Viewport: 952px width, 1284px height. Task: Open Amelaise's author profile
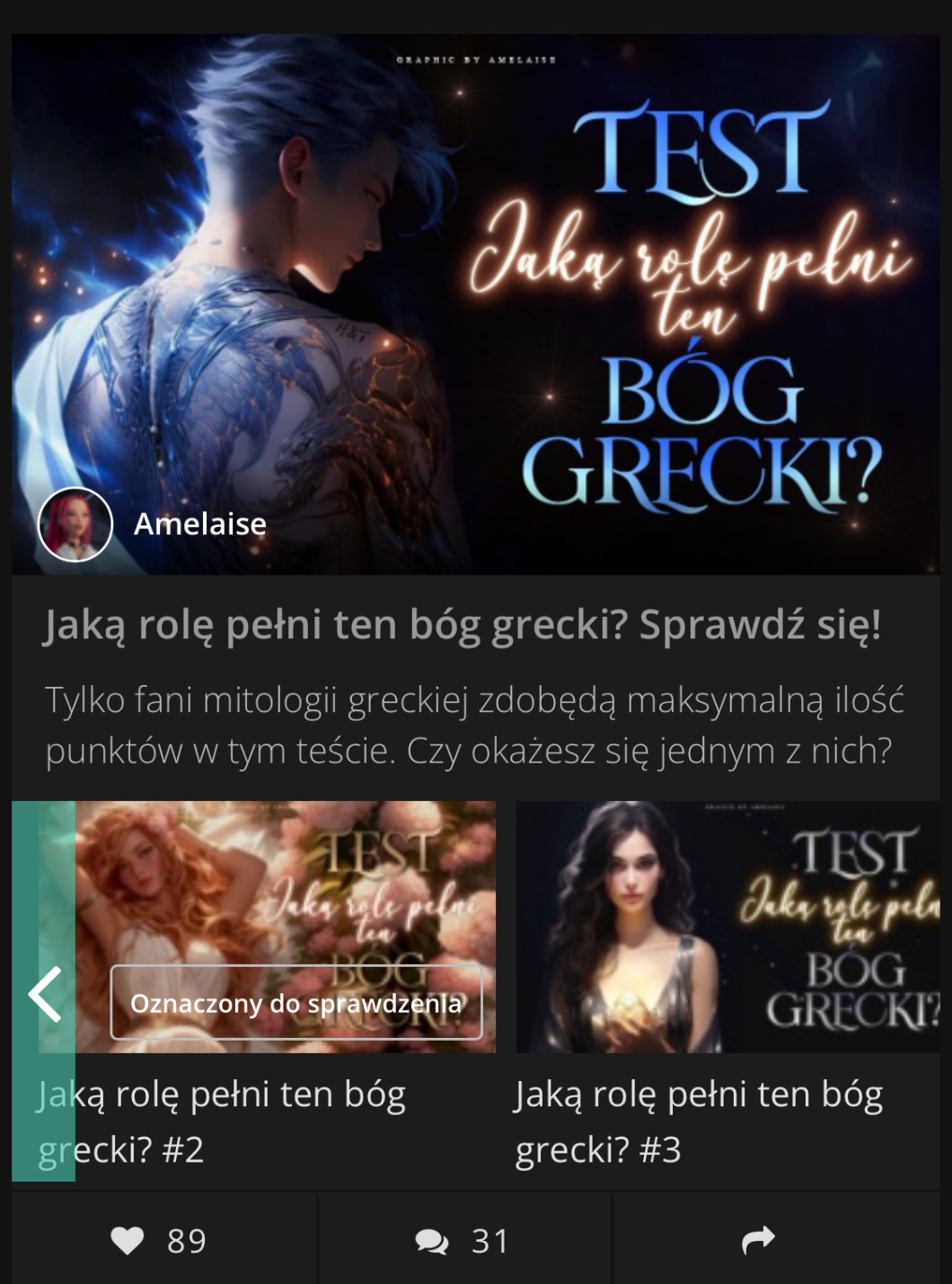point(153,524)
